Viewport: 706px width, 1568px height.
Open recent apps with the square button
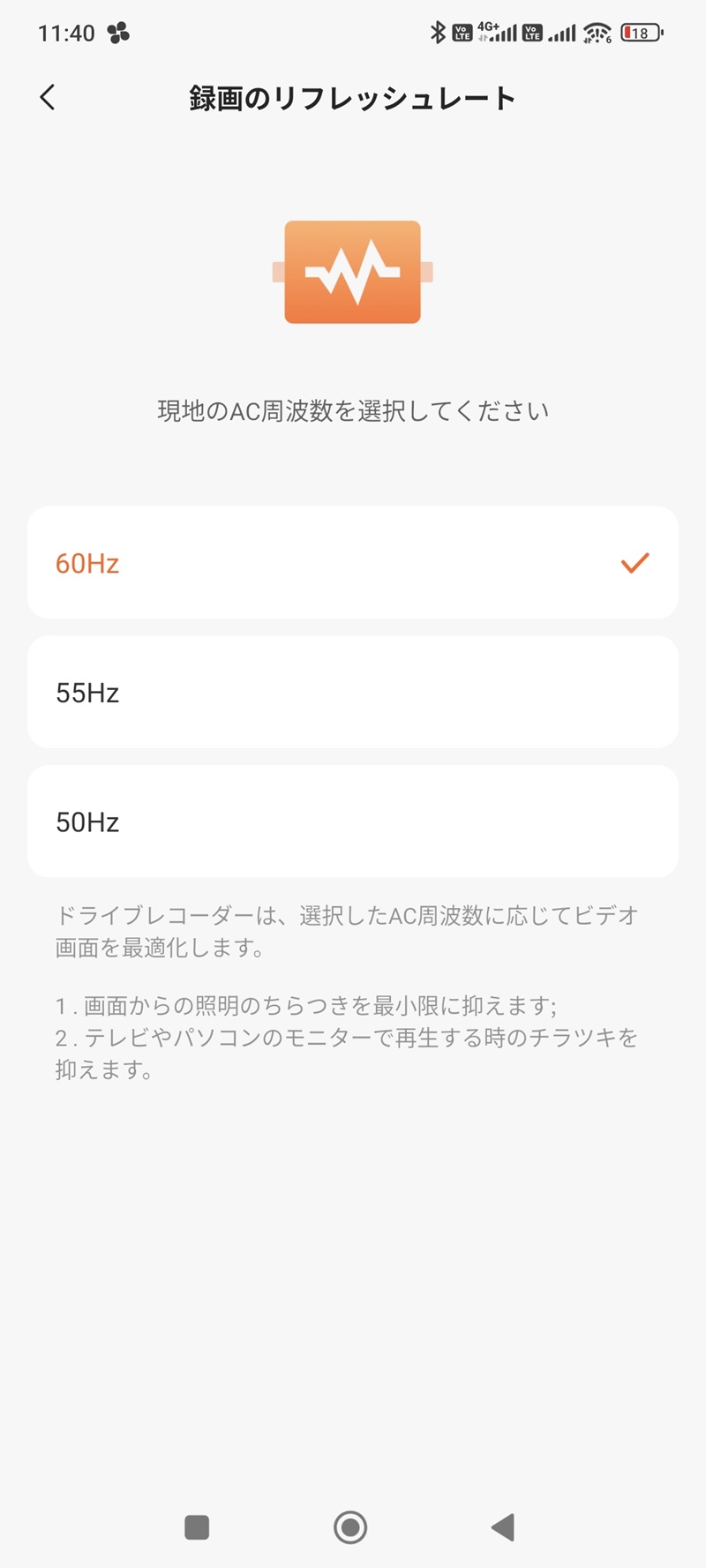tap(197, 1527)
